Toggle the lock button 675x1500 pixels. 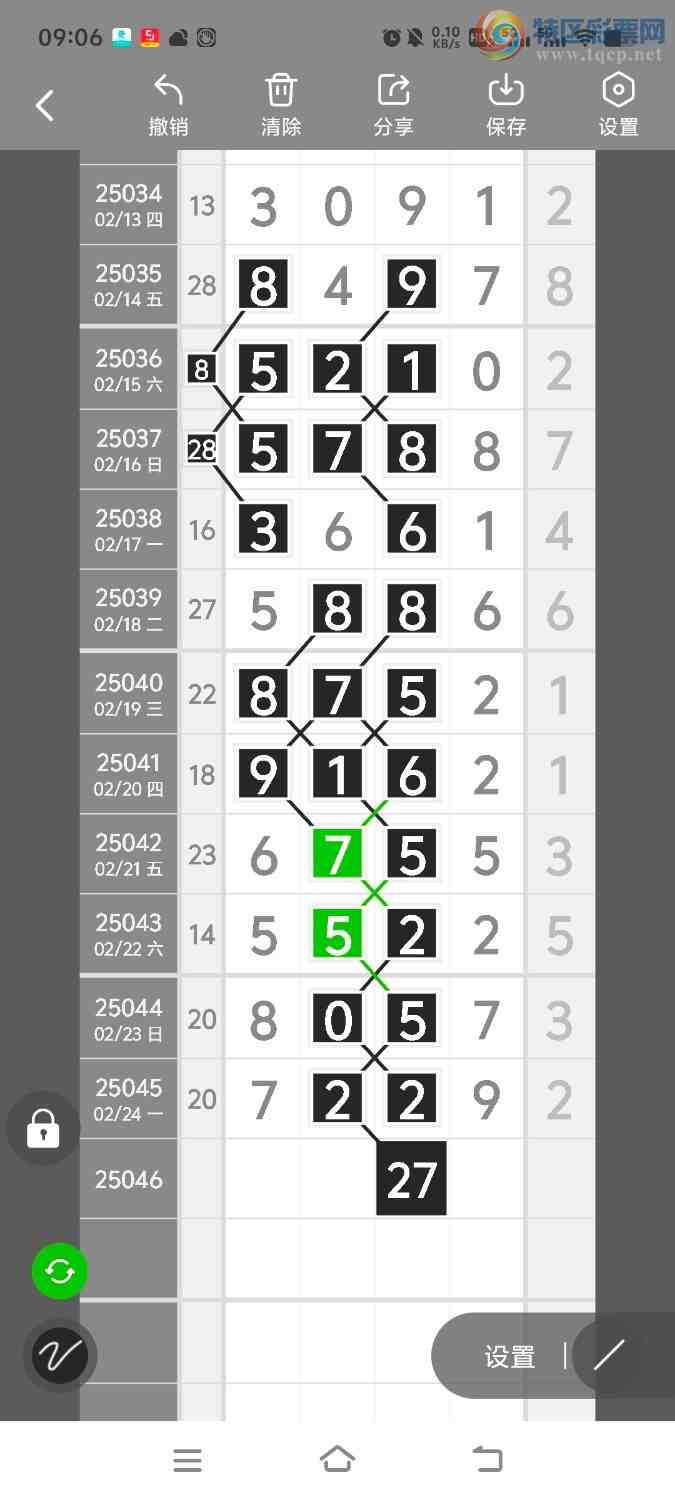43,1129
